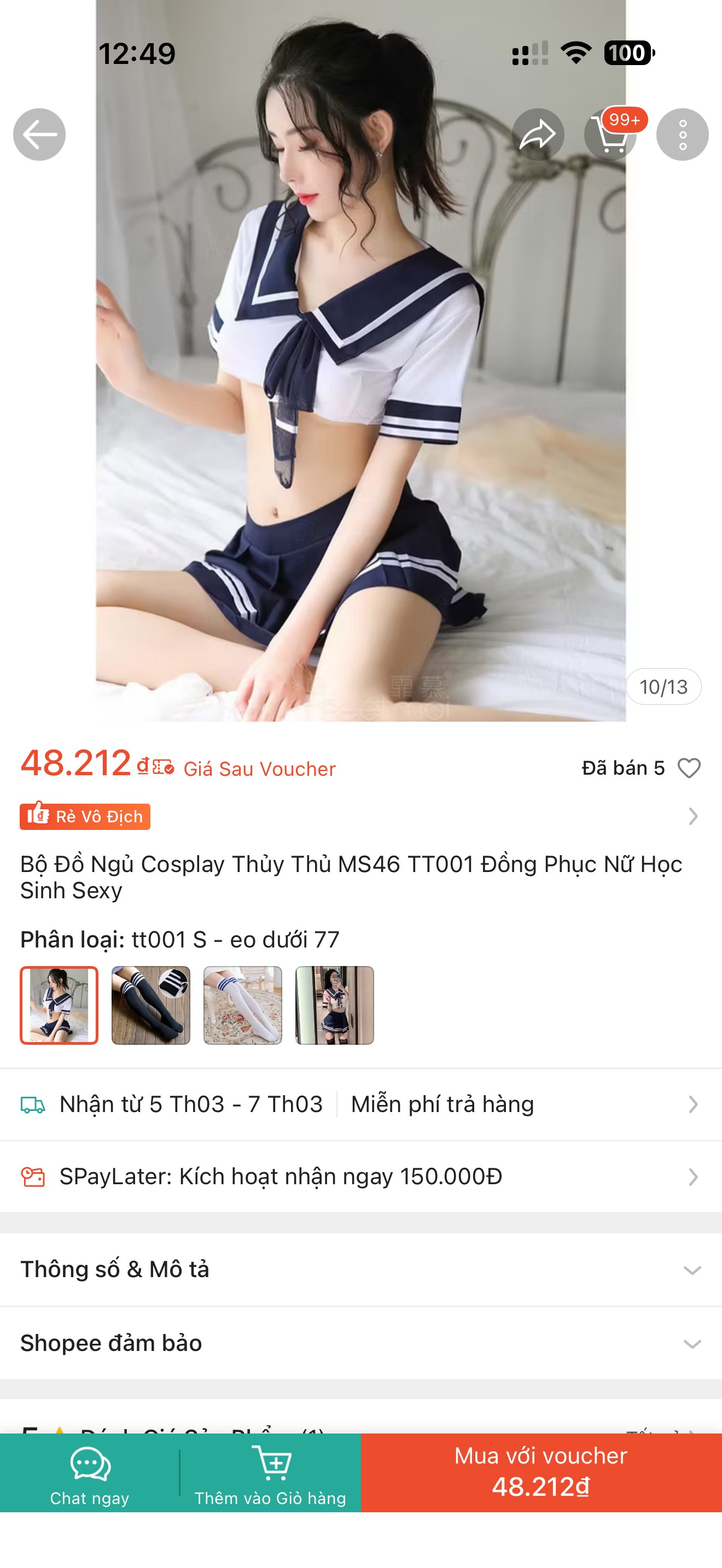The image size is (722, 1568).
Task: Open the SPayLater offer row
Action: [360, 1177]
